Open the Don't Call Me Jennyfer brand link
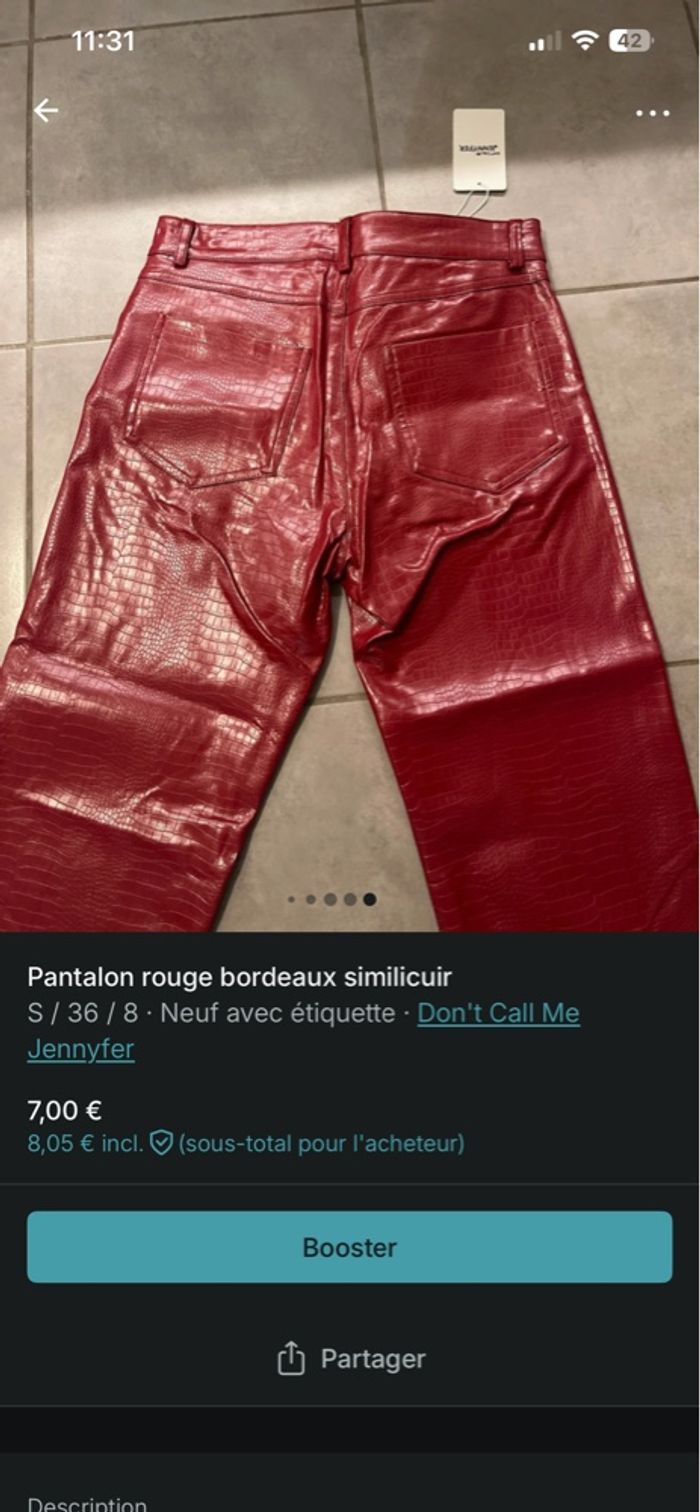 [497, 1013]
